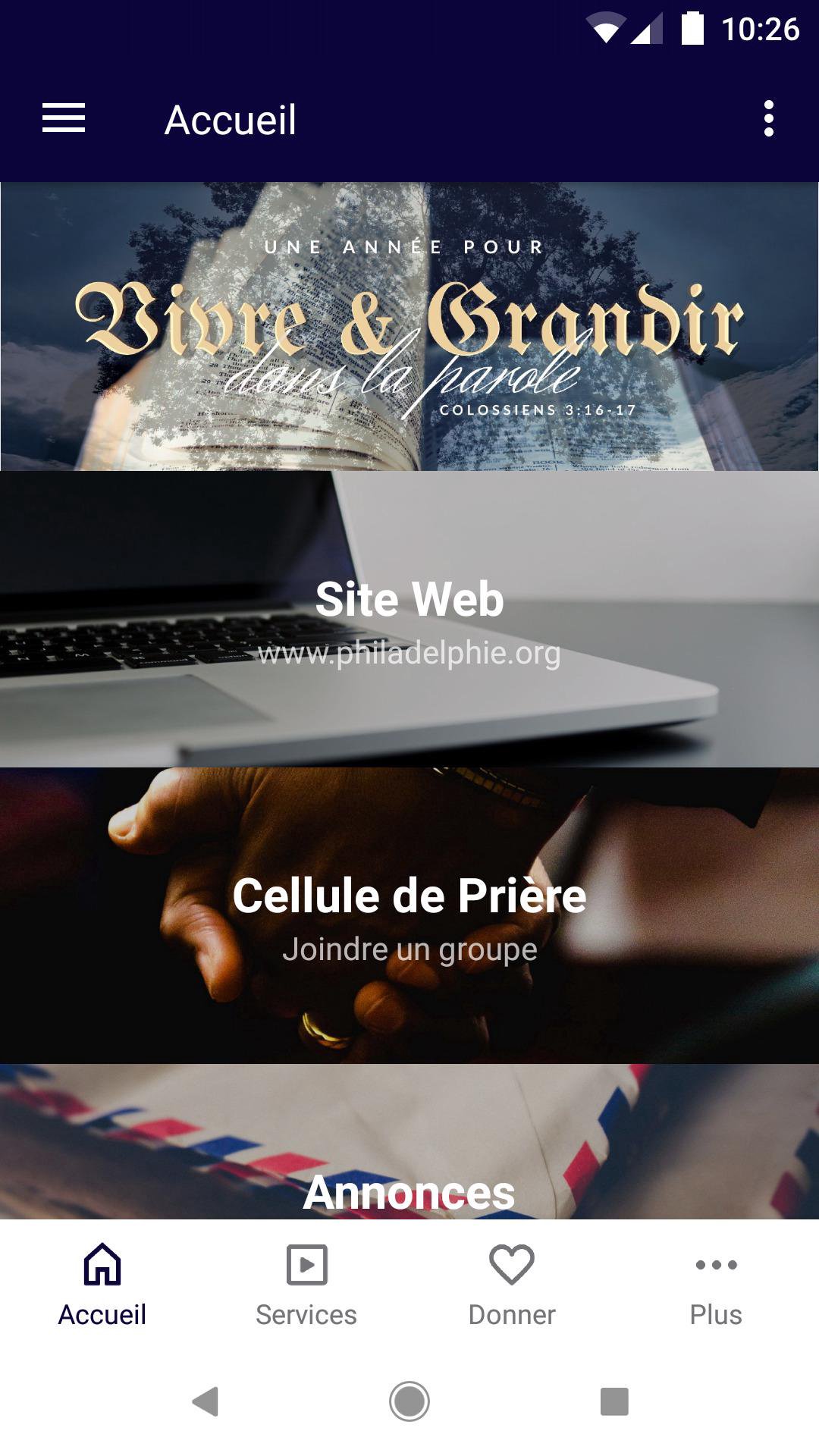
Task: Open the Cellule de Prière card
Action: coord(409,915)
